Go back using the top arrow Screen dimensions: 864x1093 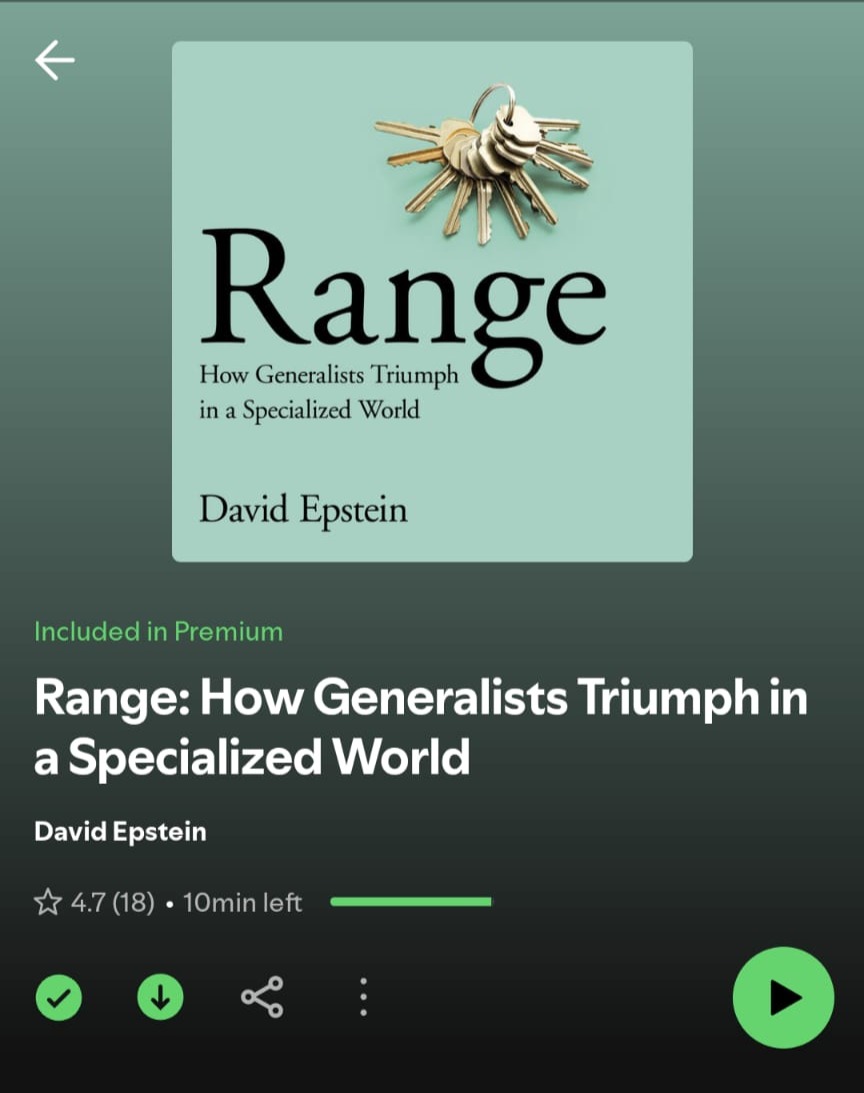click(55, 62)
